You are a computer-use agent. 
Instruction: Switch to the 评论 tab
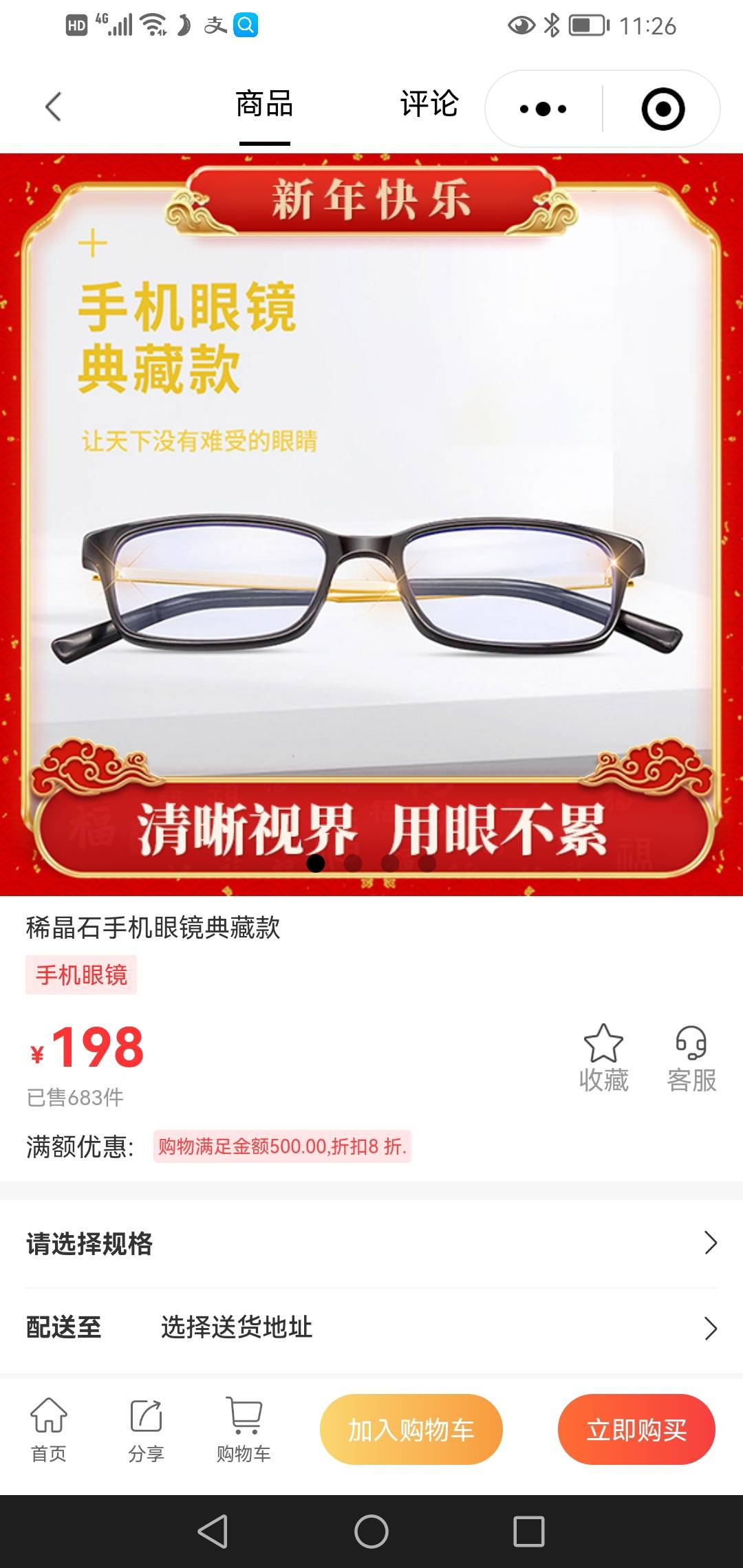tap(429, 105)
